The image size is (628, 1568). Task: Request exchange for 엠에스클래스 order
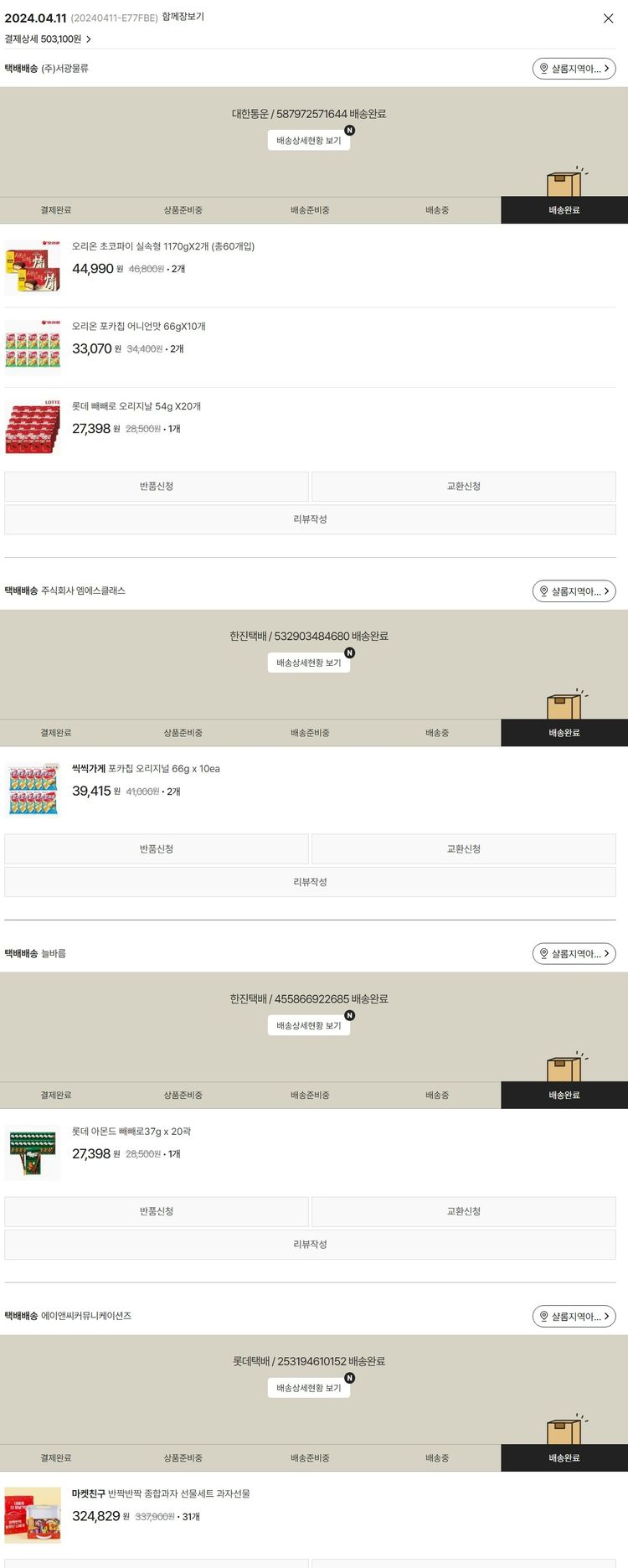463,849
